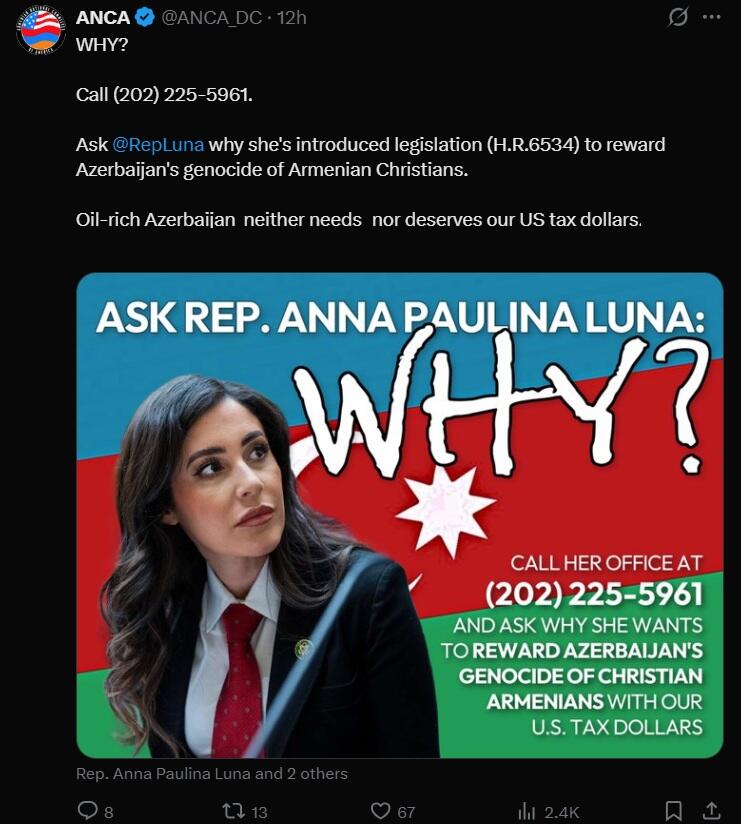
Task: Reply to ANCA's post
Action: point(88,810)
